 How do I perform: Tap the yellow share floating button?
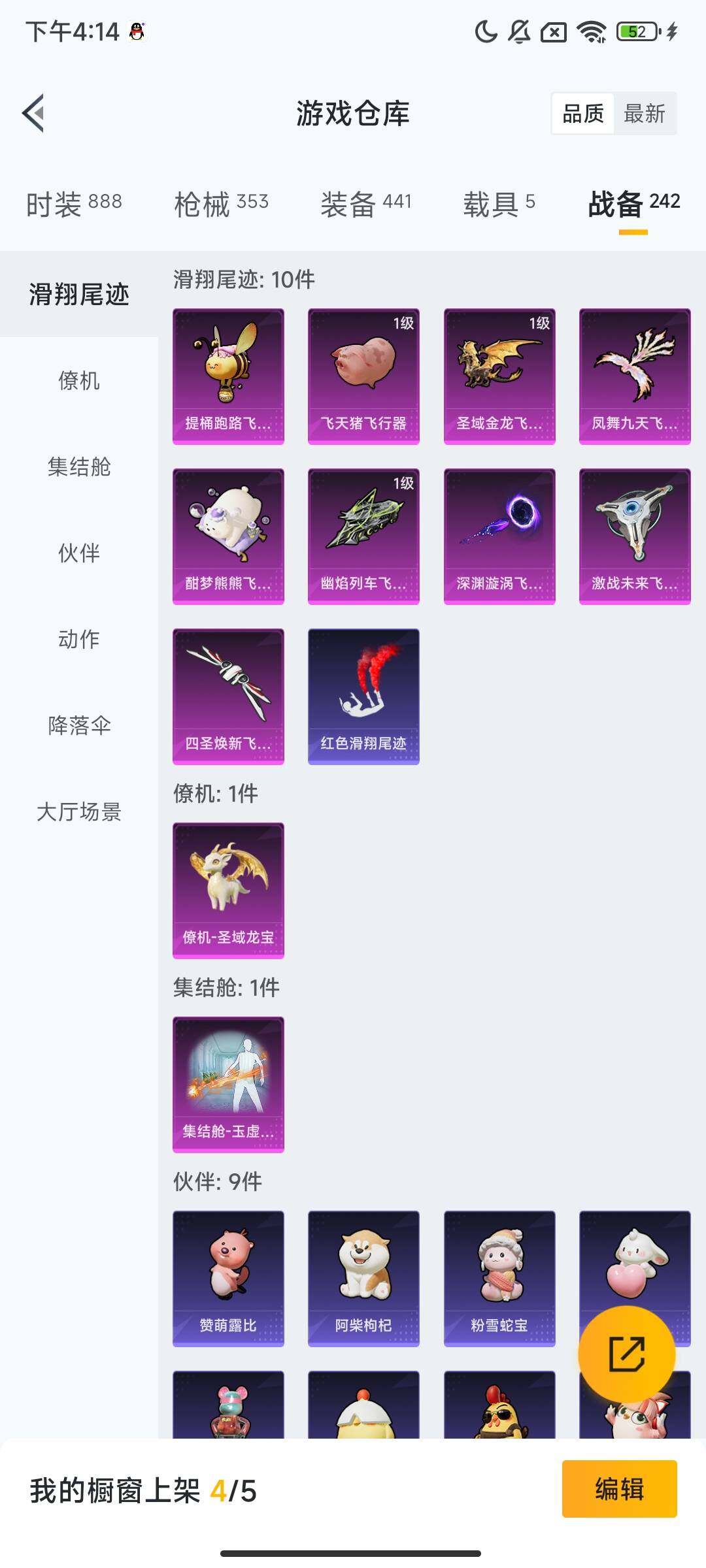click(626, 1354)
